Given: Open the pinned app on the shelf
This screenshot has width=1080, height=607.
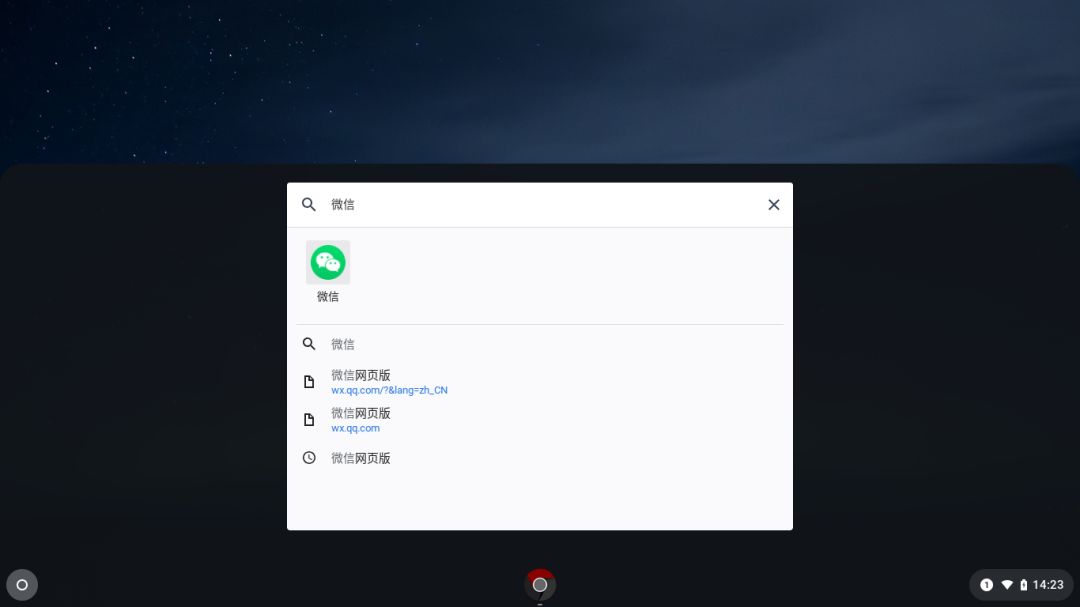Looking at the screenshot, I should tap(540, 584).
